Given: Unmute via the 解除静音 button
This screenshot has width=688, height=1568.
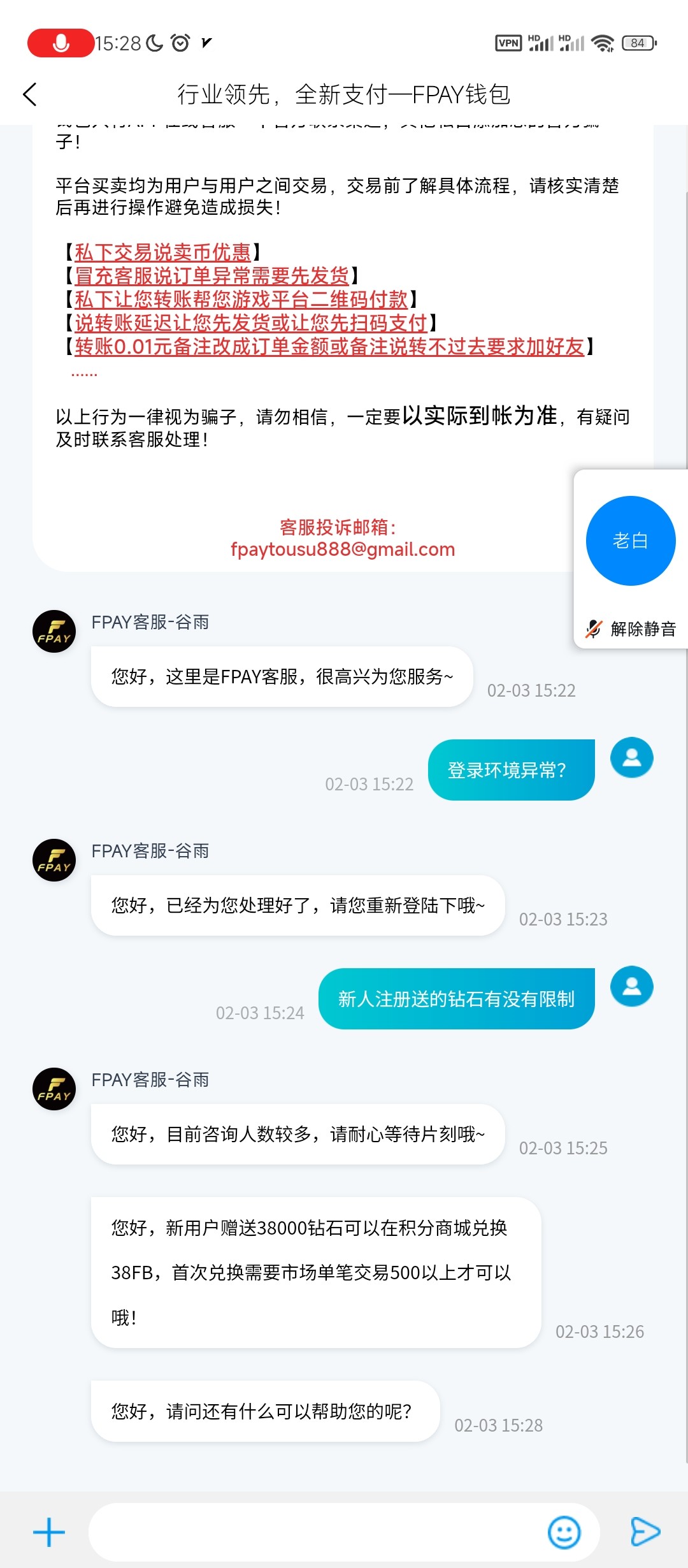Looking at the screenshot, I should (631, 629).
